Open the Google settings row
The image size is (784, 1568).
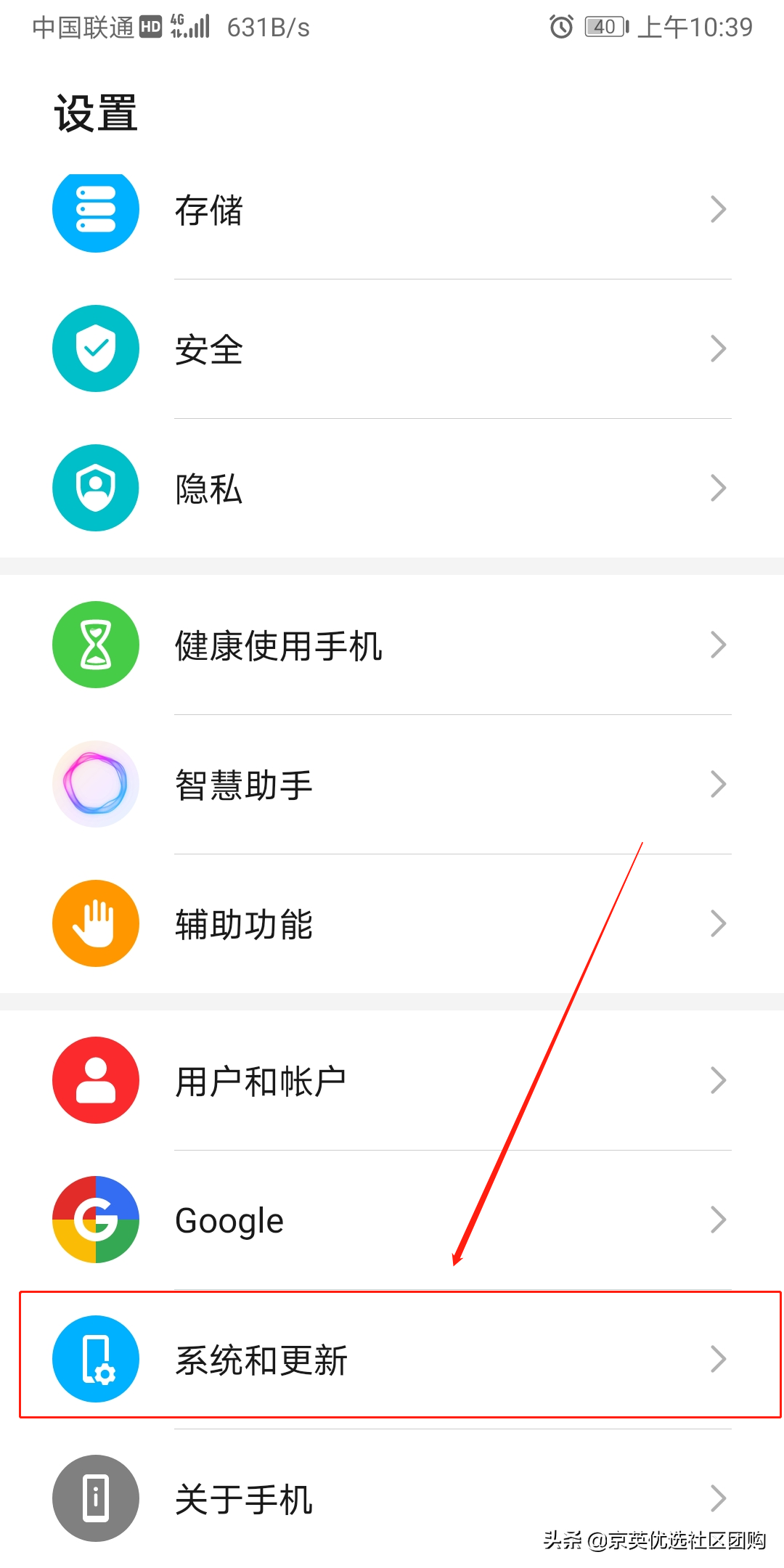(x=392, y=1220)
